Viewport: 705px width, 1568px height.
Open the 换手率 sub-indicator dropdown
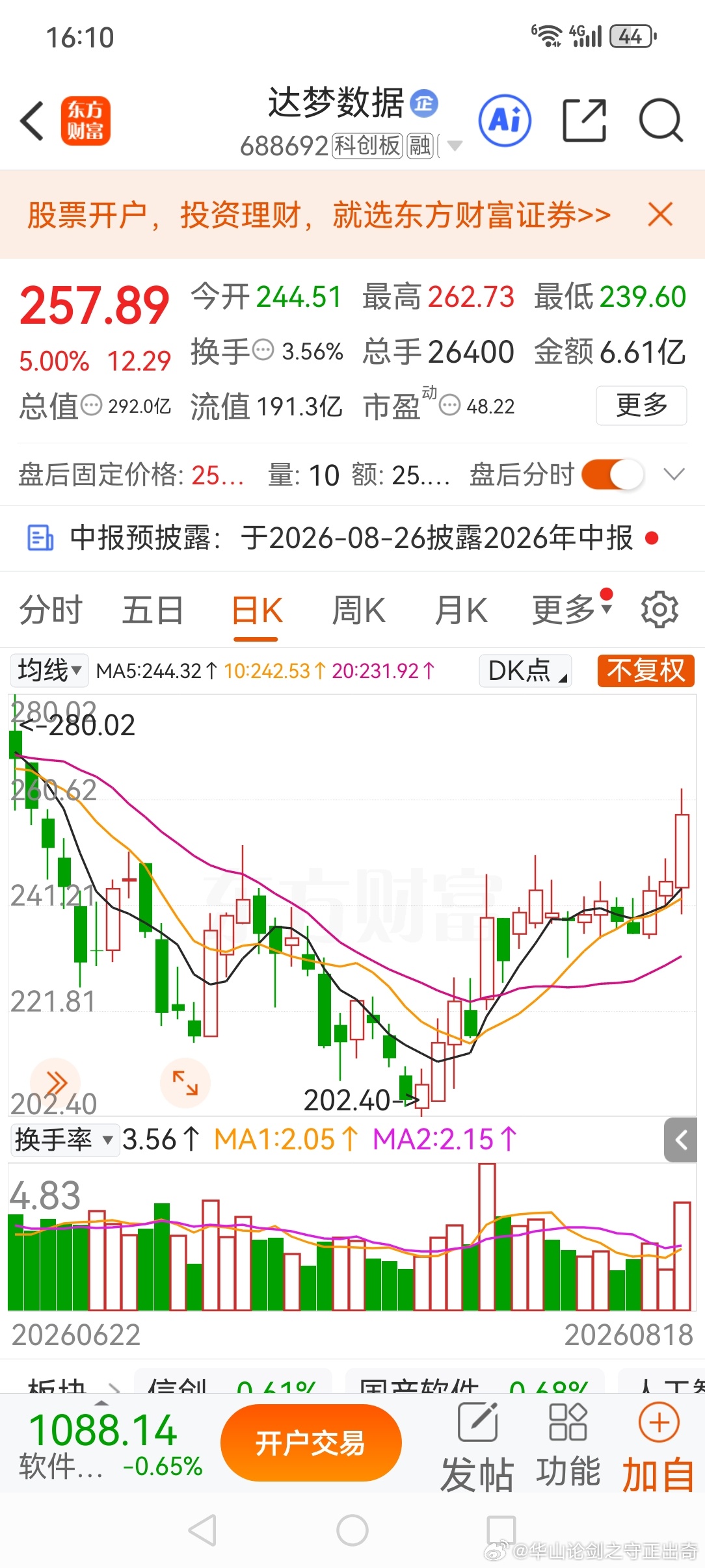65,1140
